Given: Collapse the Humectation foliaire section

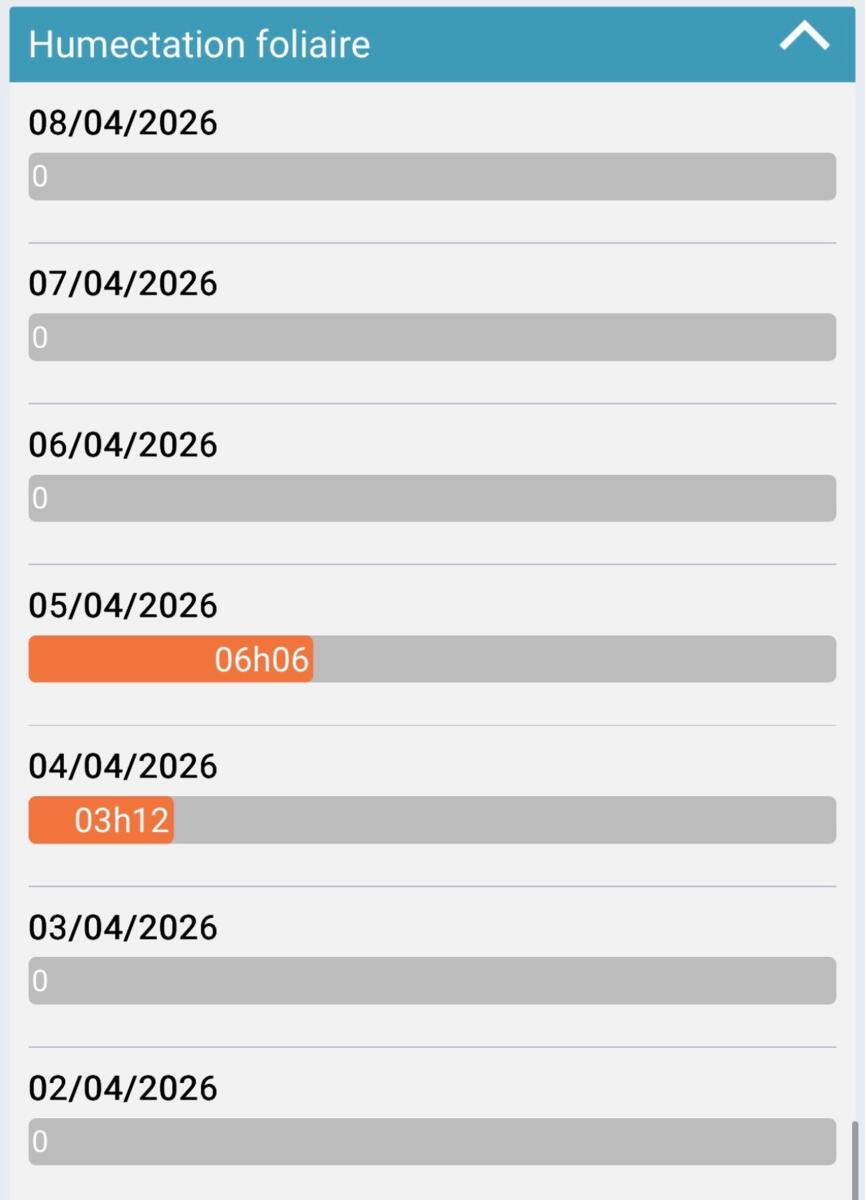Looking at the screenshot, I should tap(804, 38).
